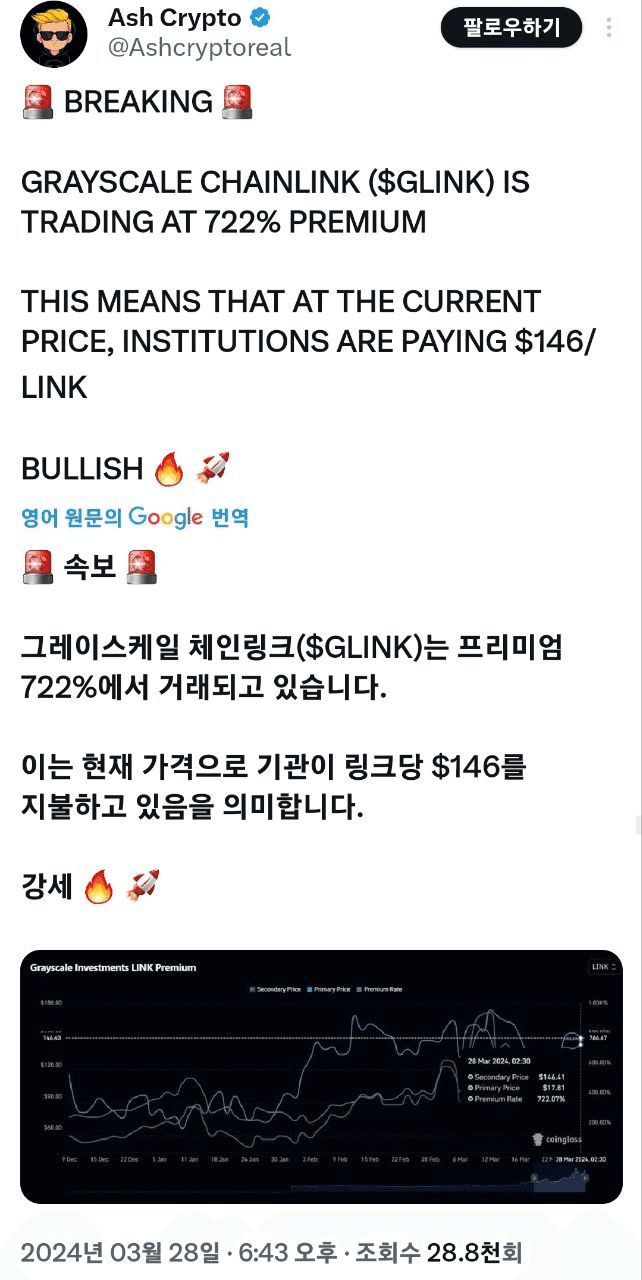
Task: Open Ash Crypto's profile picture
Action: 54,32
